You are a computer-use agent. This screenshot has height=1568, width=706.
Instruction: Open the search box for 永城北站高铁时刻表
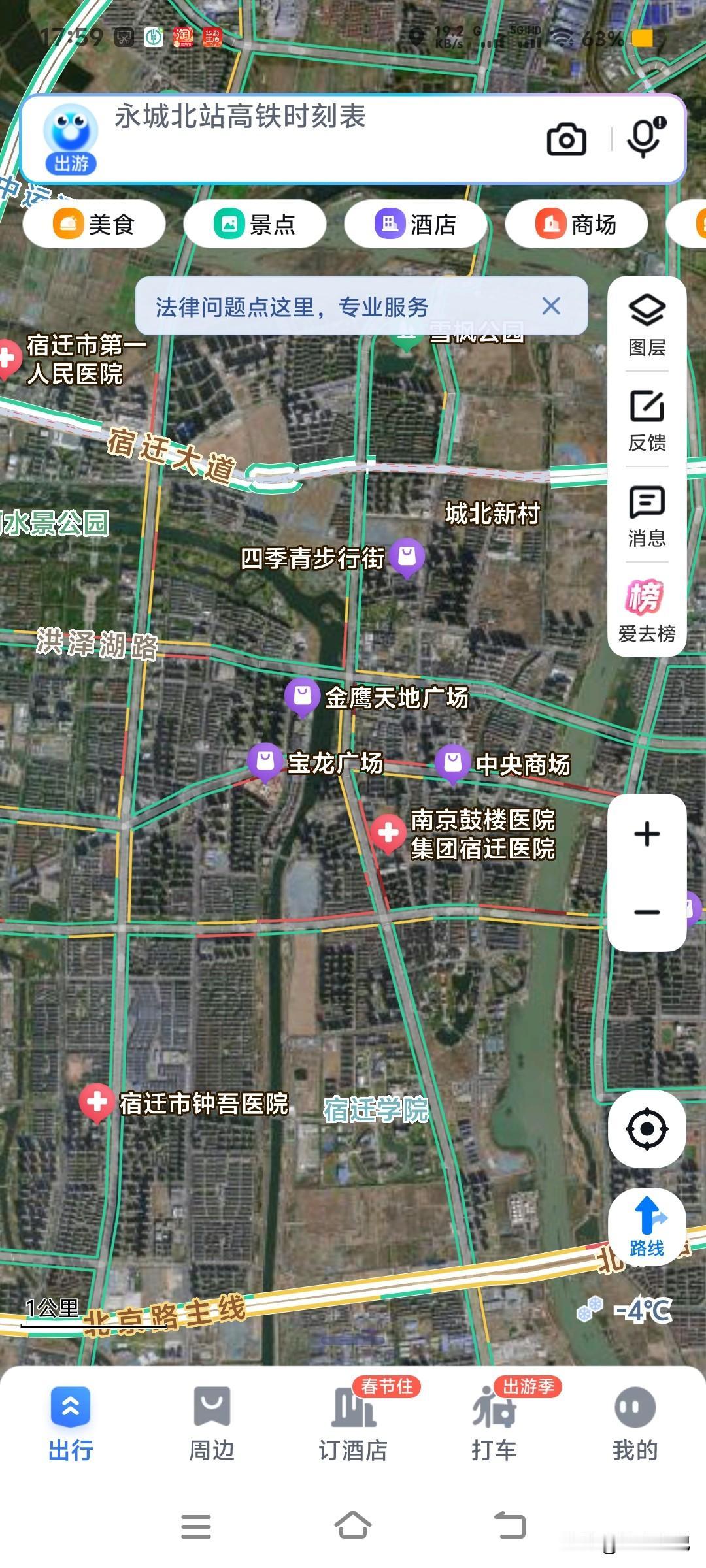[x=294, y=119]
